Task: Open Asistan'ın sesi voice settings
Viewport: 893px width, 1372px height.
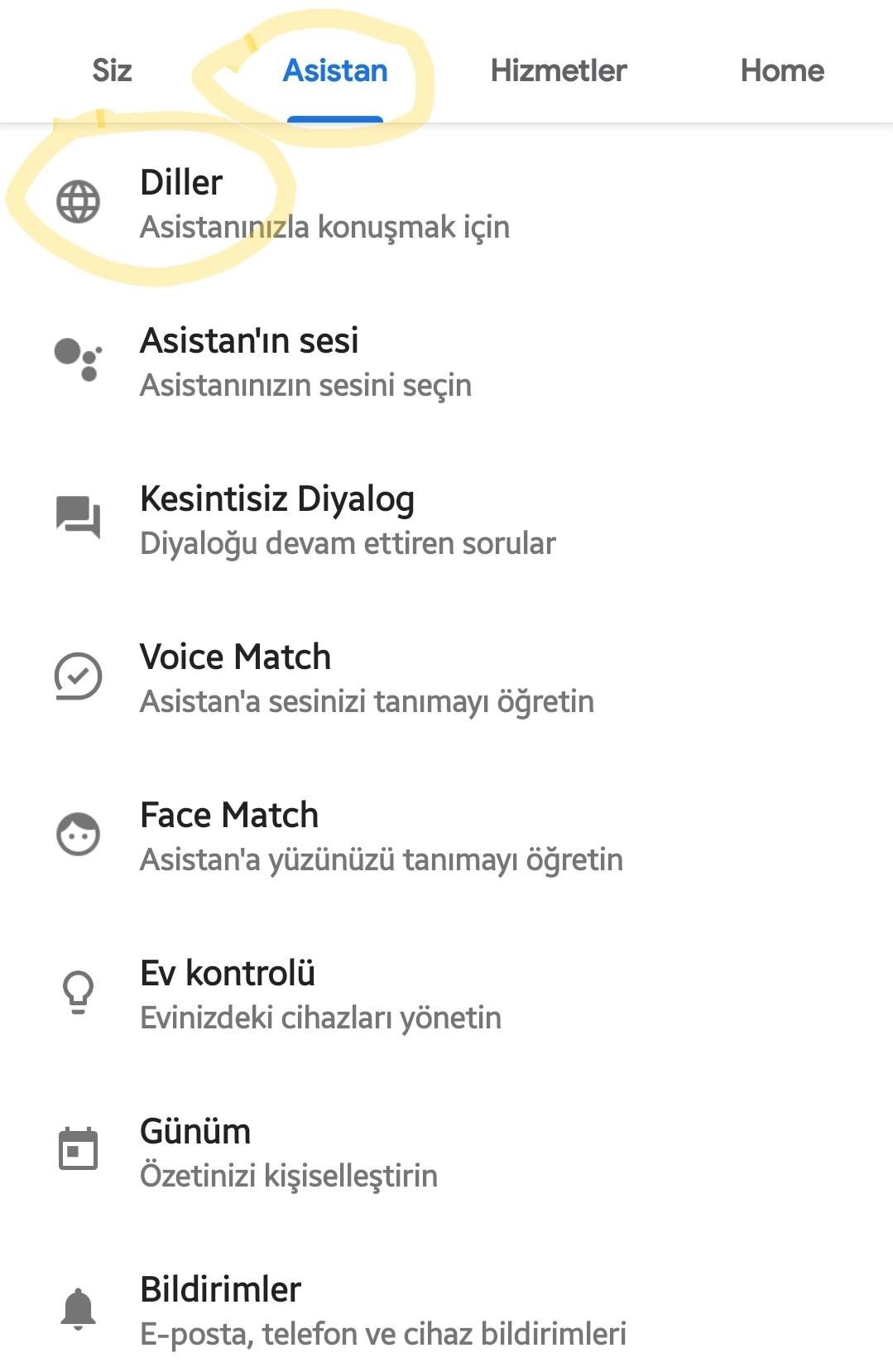Action: click(x=306, y=362)
